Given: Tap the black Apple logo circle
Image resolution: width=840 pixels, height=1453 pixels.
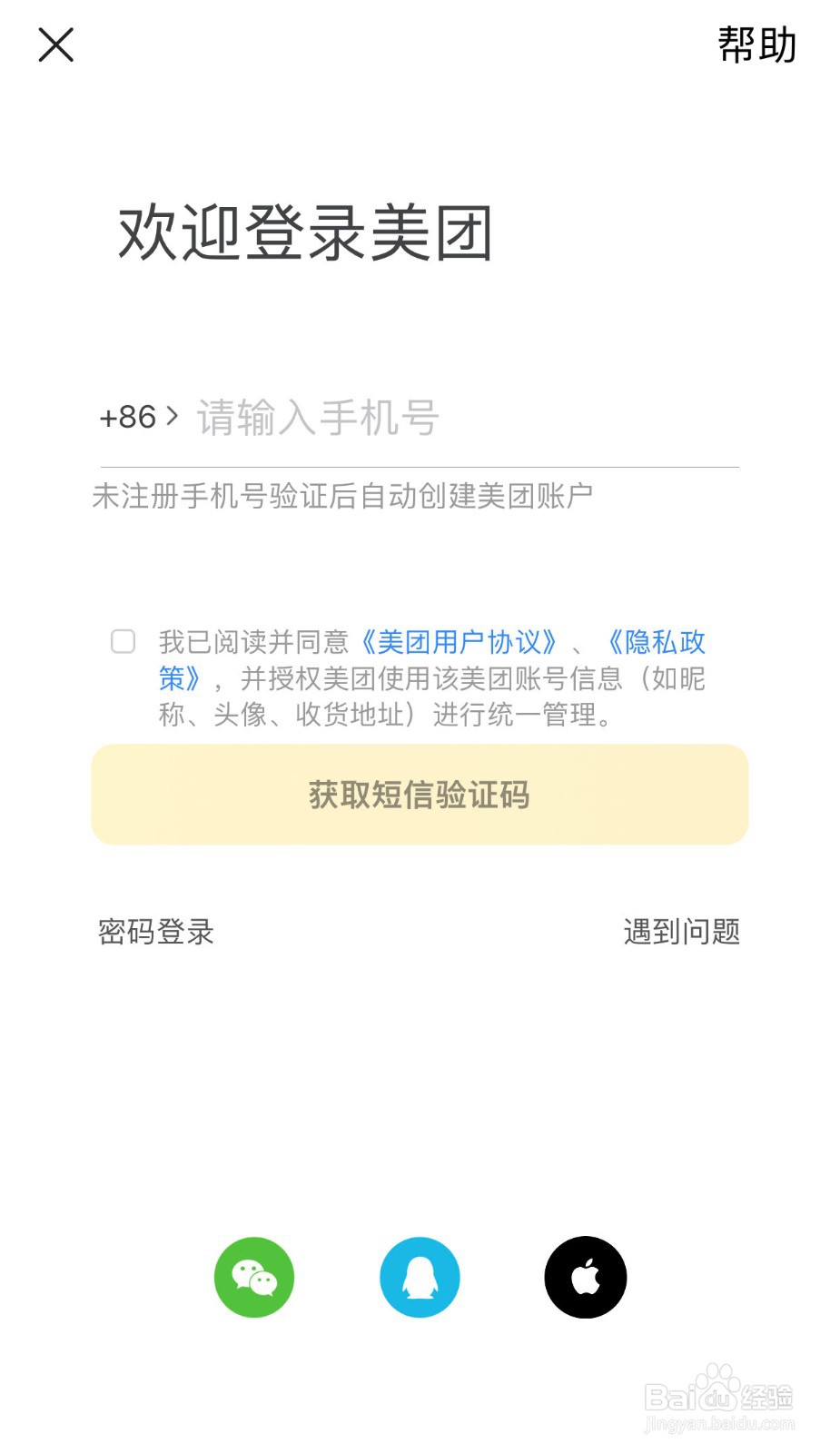Looking at the screenshot, I should (585, 1277).
